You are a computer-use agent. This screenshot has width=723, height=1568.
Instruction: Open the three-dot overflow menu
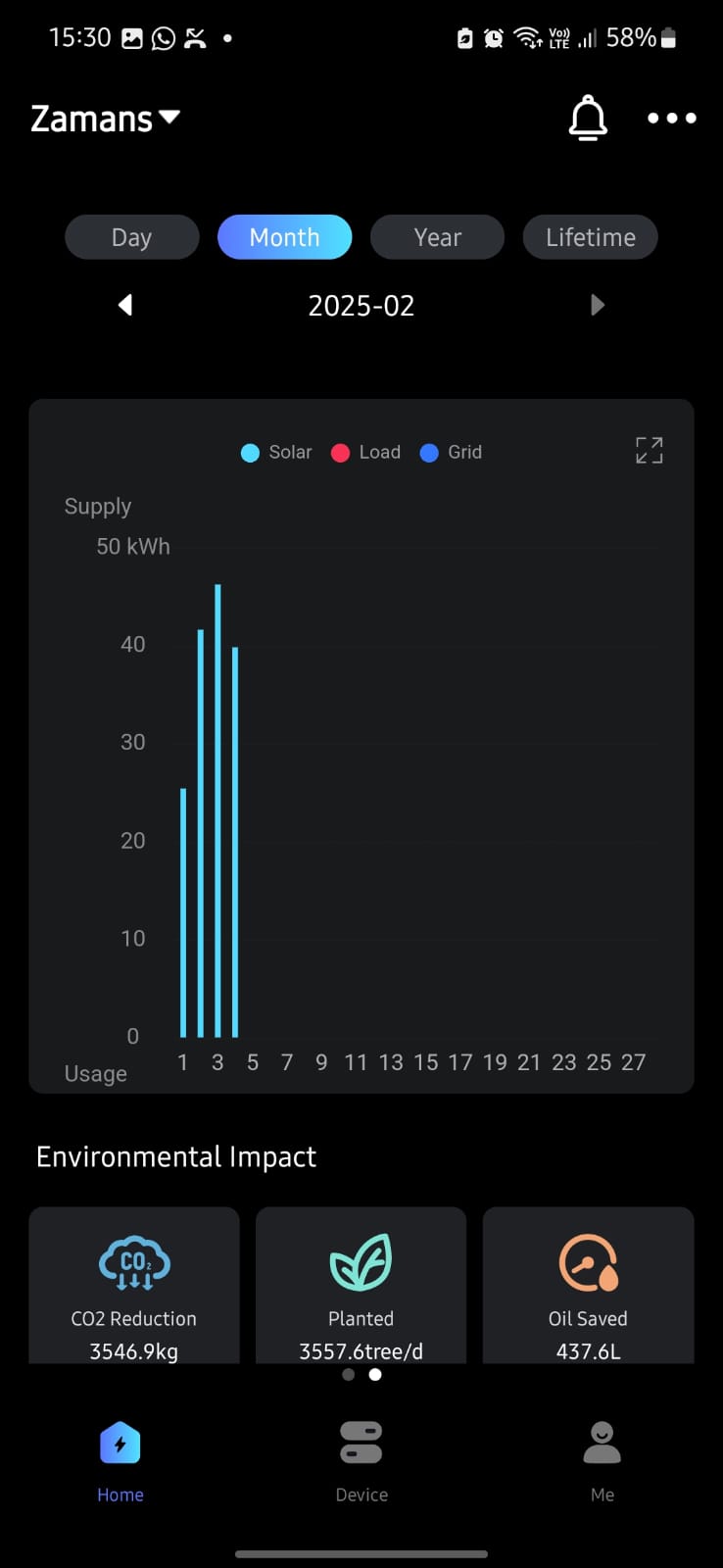tap(672, 119)
